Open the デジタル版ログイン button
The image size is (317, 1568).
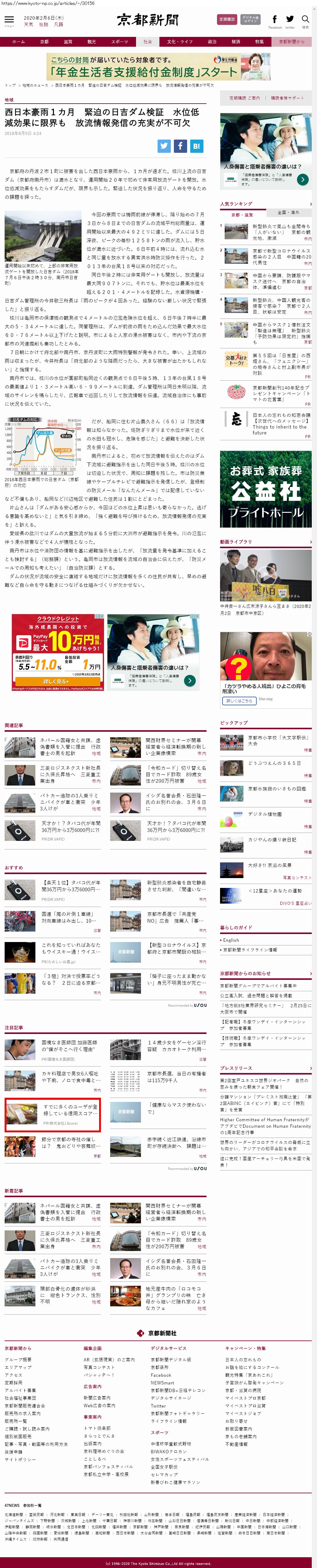coord(251,19)
